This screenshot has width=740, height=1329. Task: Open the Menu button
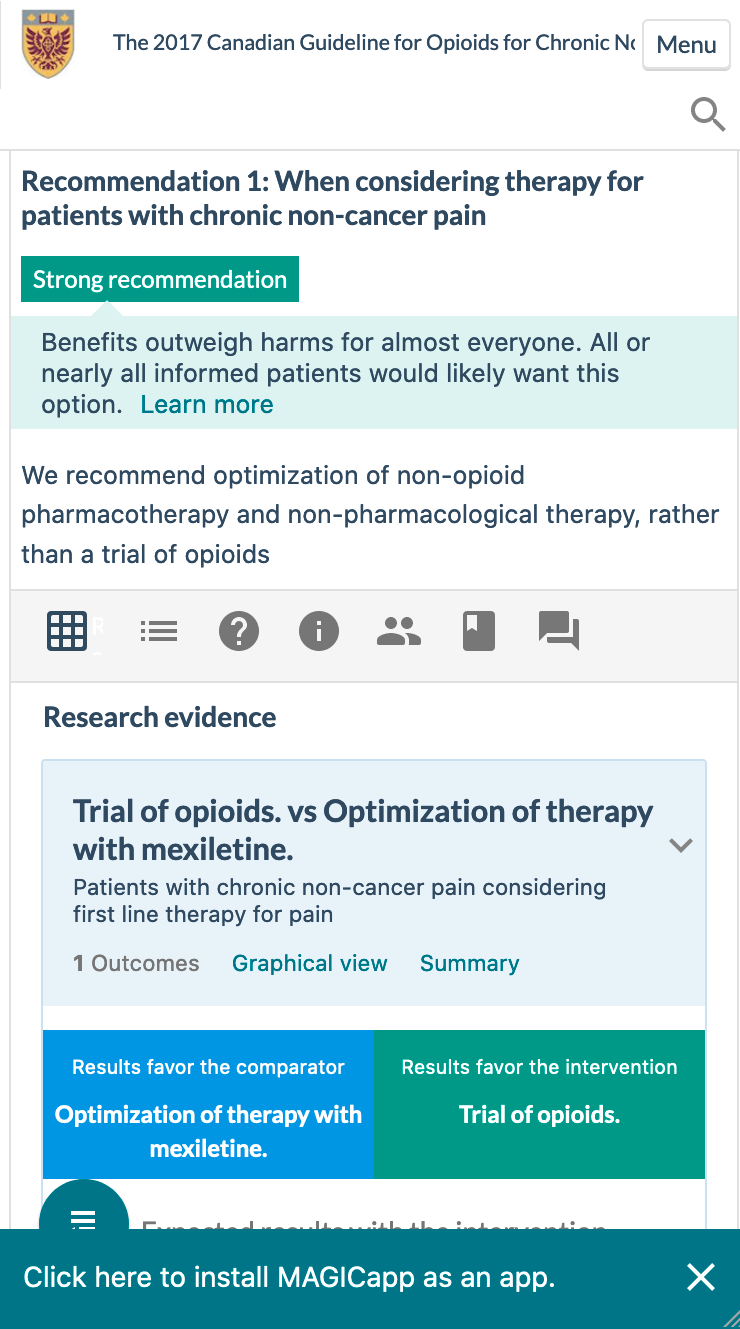coord(686,45)
